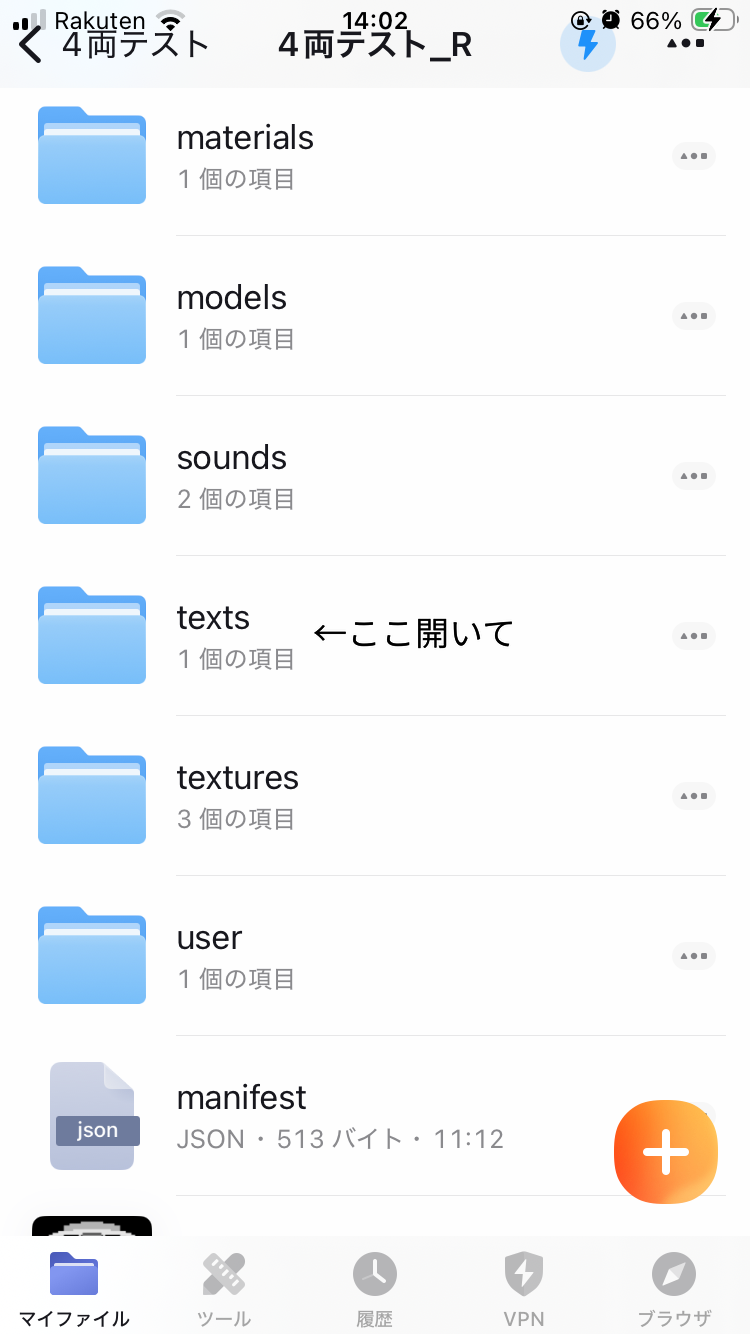
Task: Show more options for models folder
Action: tap(693, 316)
